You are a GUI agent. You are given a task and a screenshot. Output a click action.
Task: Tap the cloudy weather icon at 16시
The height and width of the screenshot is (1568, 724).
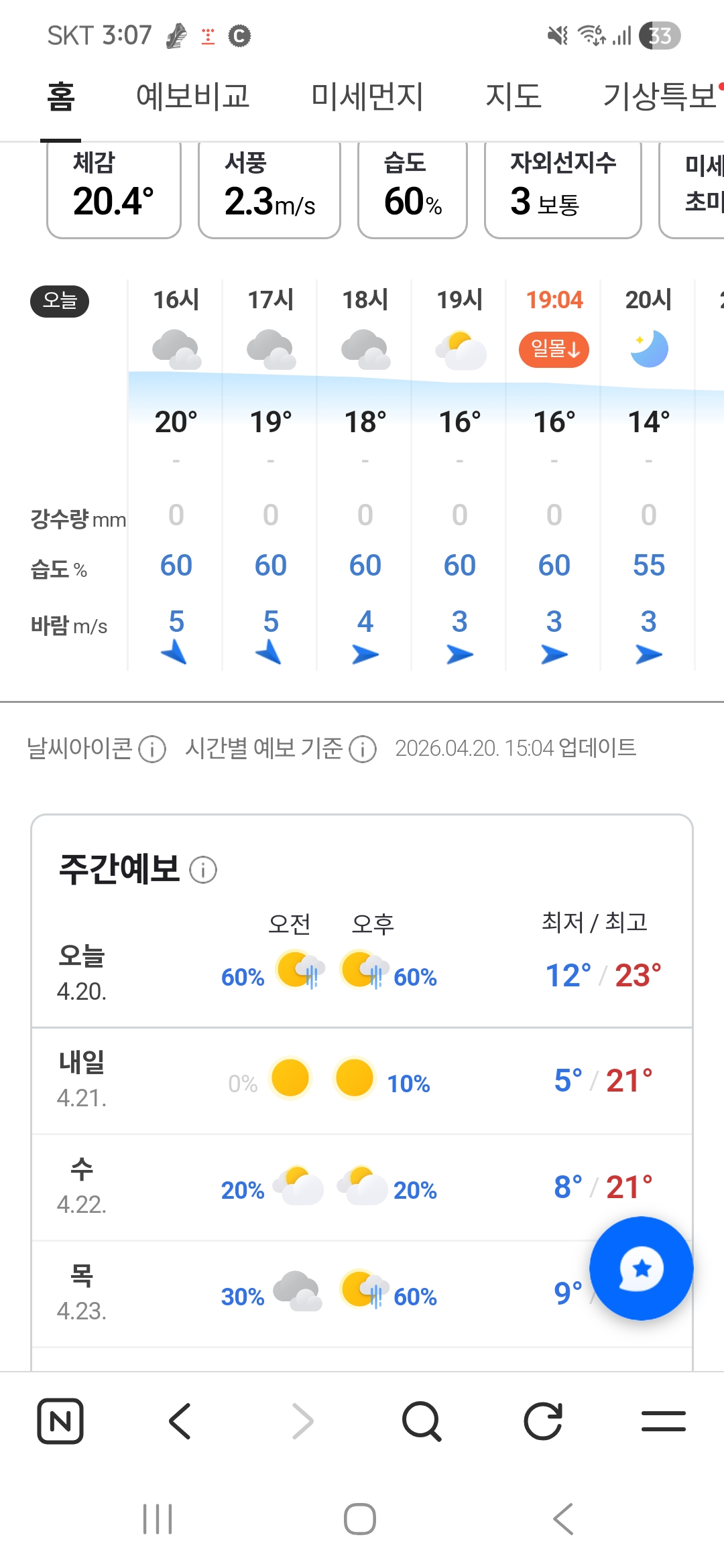[x=176, y=348]
